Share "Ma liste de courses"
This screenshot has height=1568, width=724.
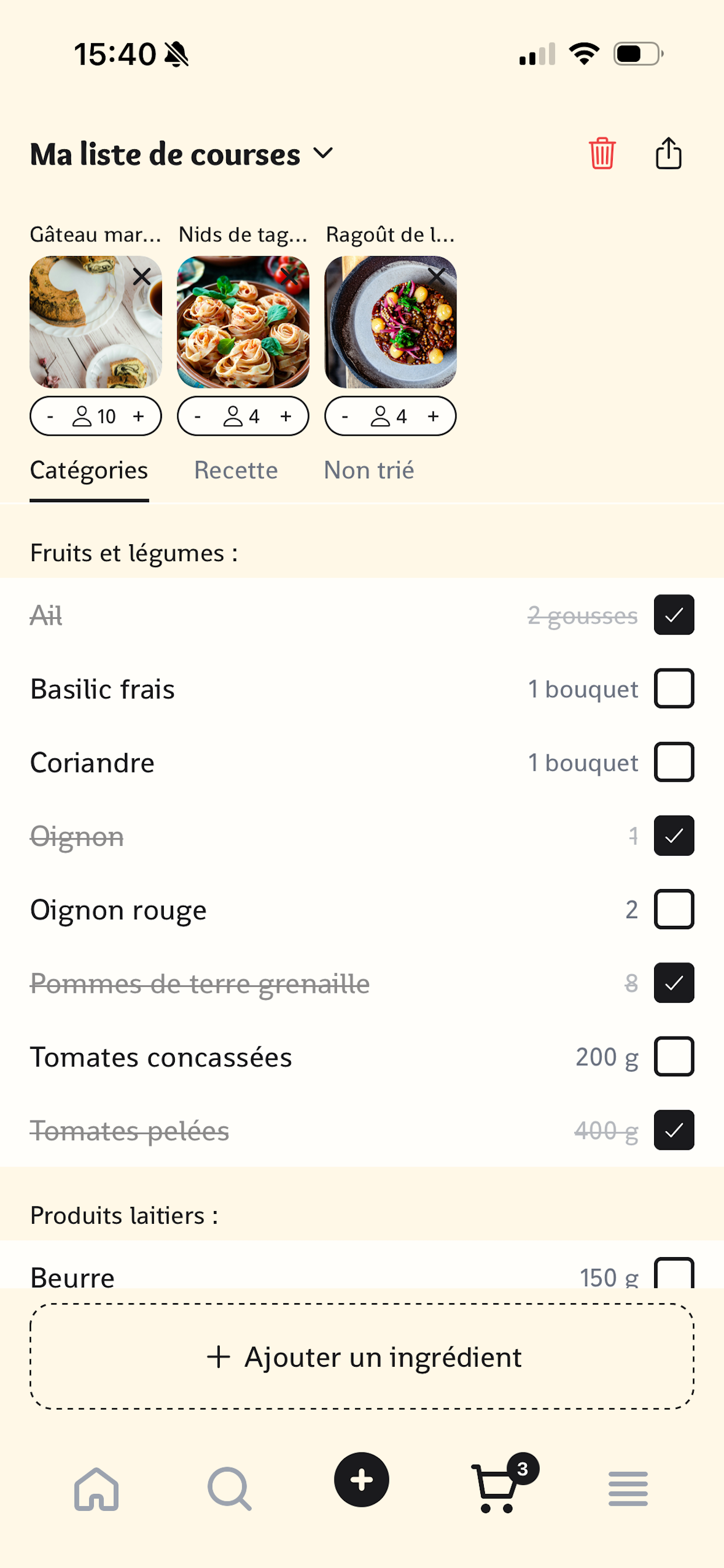tap(669, 154)
